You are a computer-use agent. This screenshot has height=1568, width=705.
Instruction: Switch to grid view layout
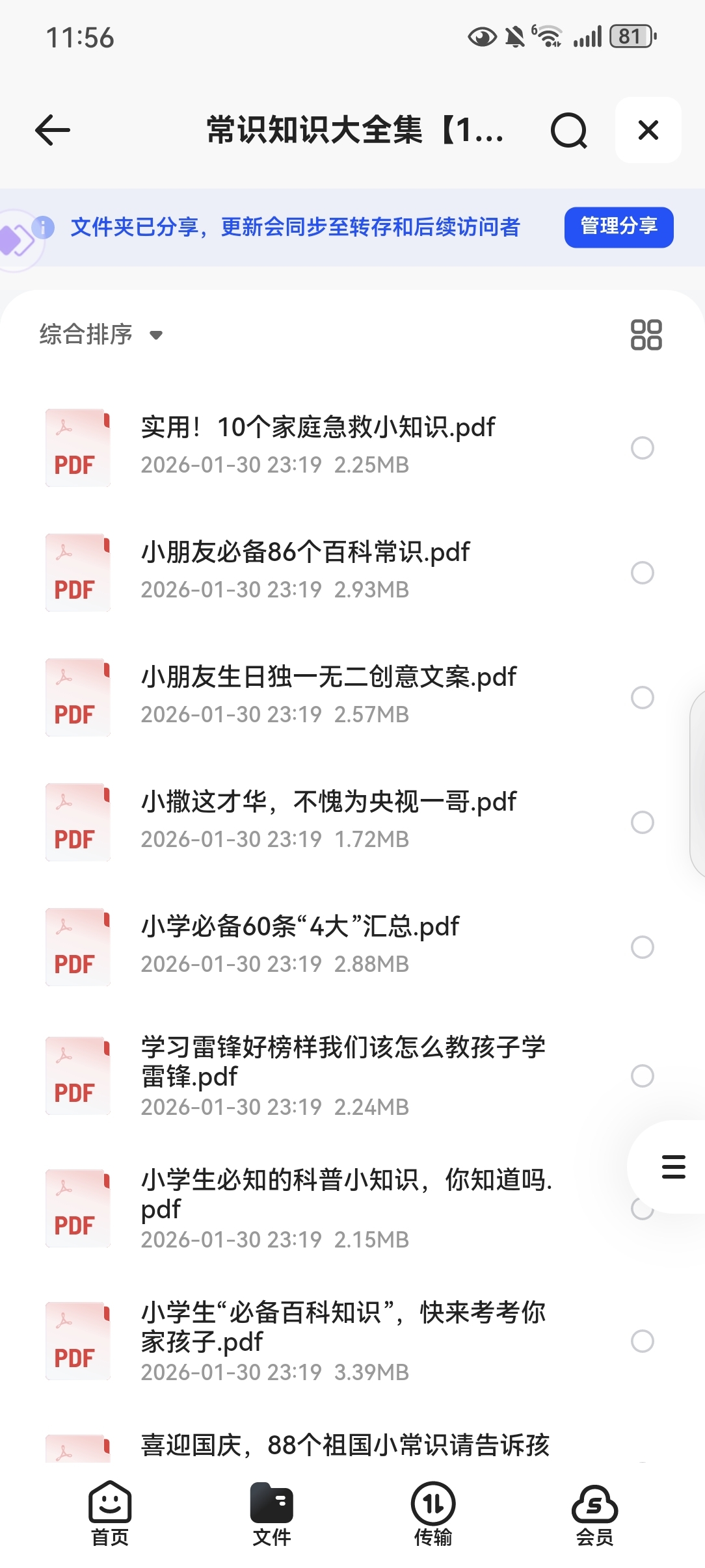[646, 335]
